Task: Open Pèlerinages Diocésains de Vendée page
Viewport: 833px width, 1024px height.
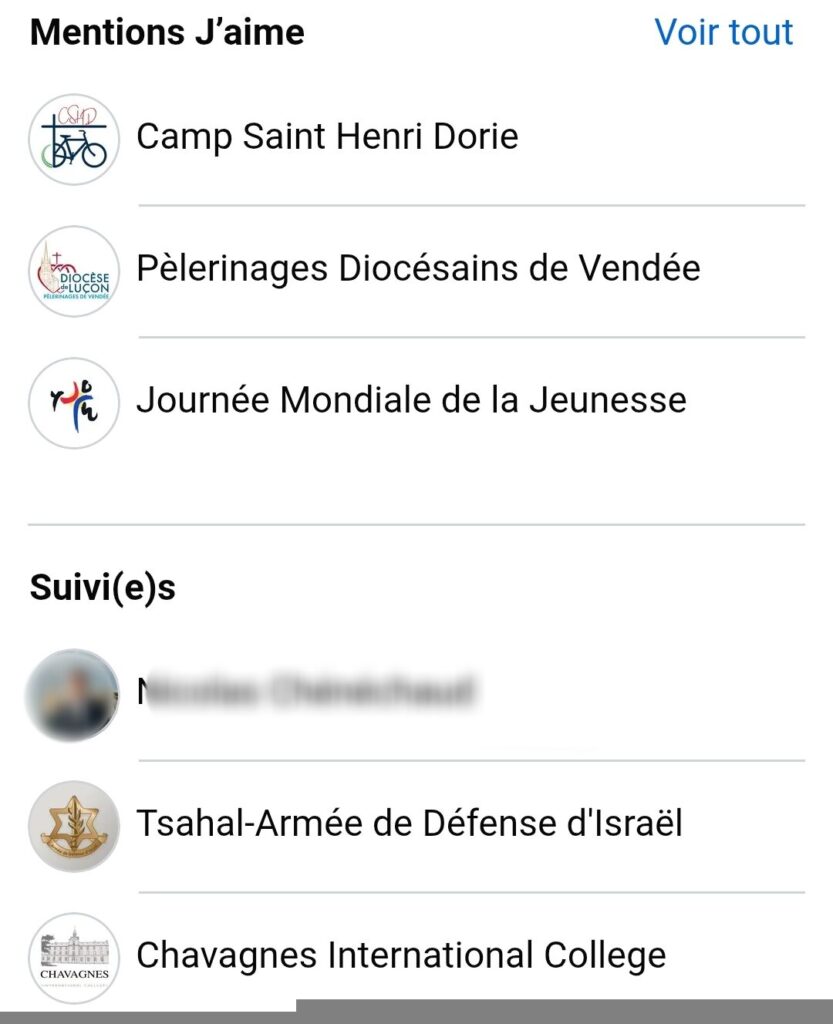Action: (417, 268)
